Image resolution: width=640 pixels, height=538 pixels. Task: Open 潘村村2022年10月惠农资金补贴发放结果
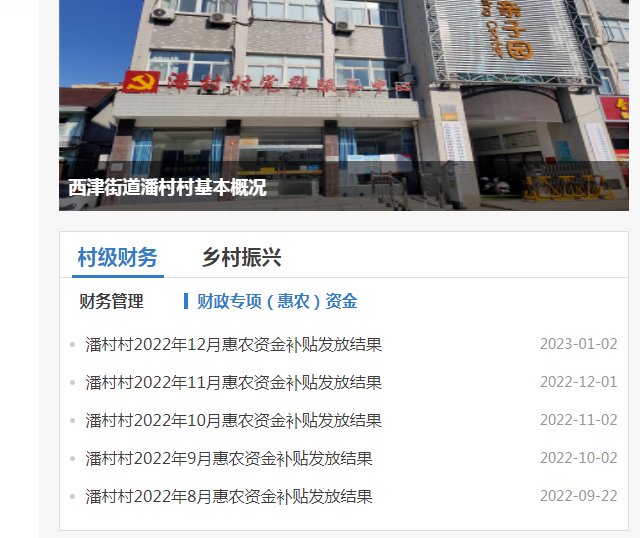tap(233, 421)
